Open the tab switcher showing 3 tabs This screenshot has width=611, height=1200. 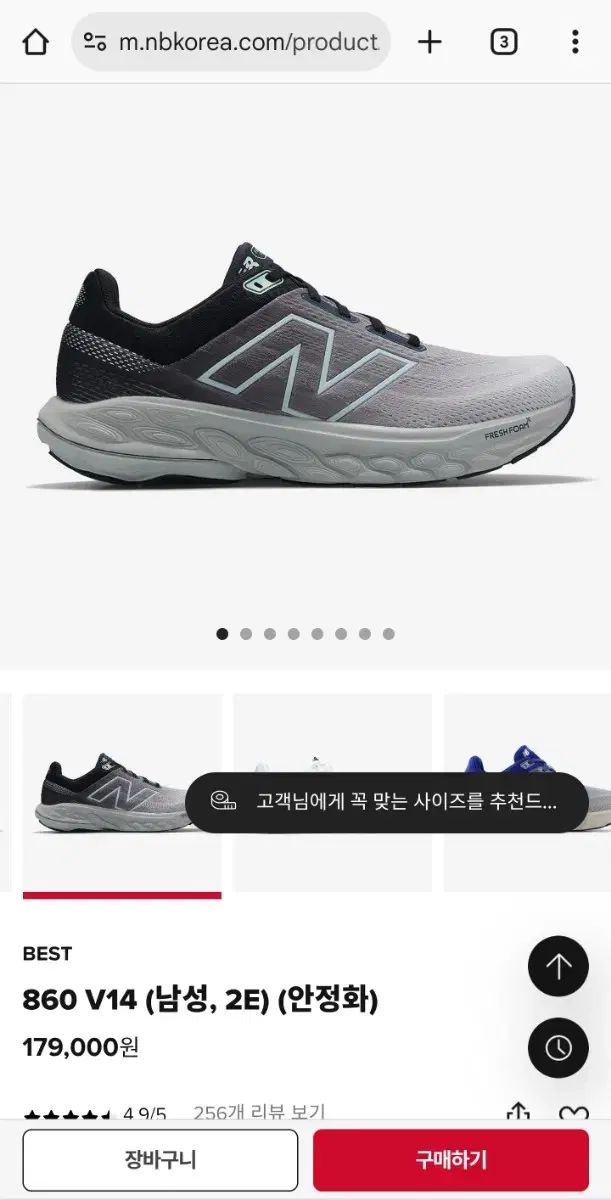[x=504, y=42]
